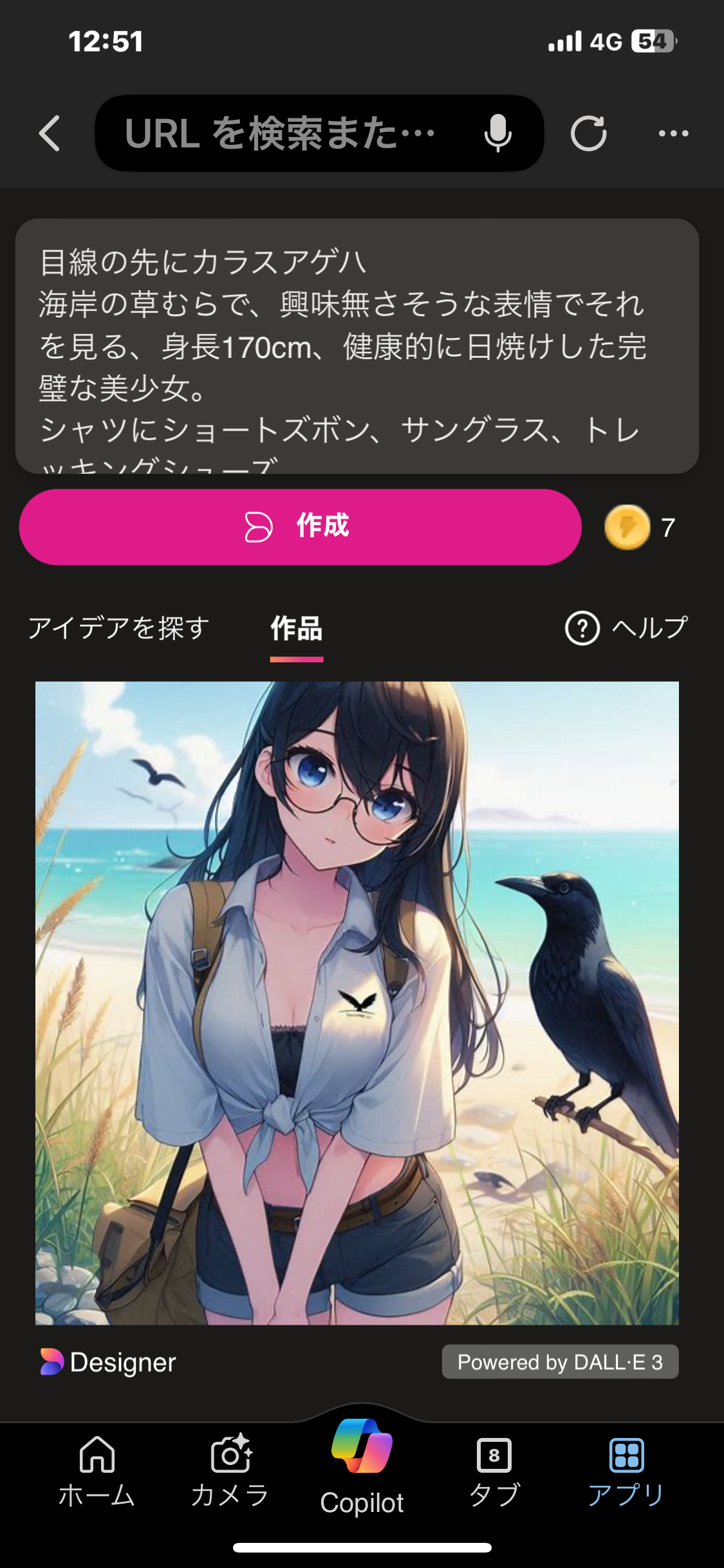This screenshot has width=724, height=1568.
Task: Open the generated anime girl image
Action: (357, 1003)
